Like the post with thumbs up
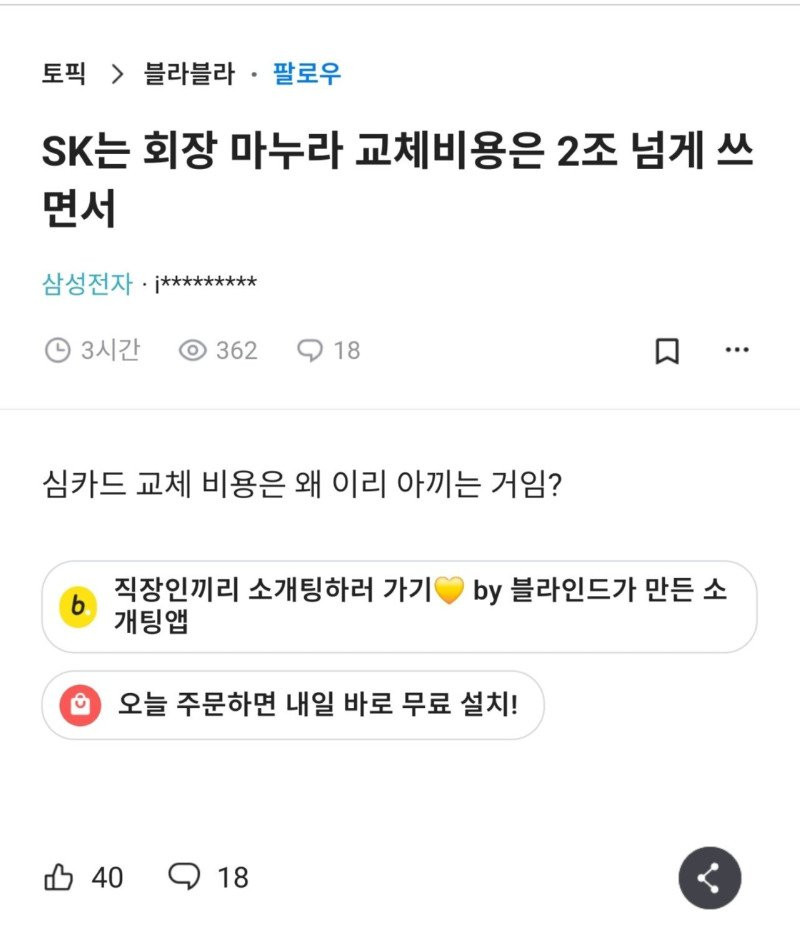This screenshot has height=933, width=800. click(x=60, y=878)
